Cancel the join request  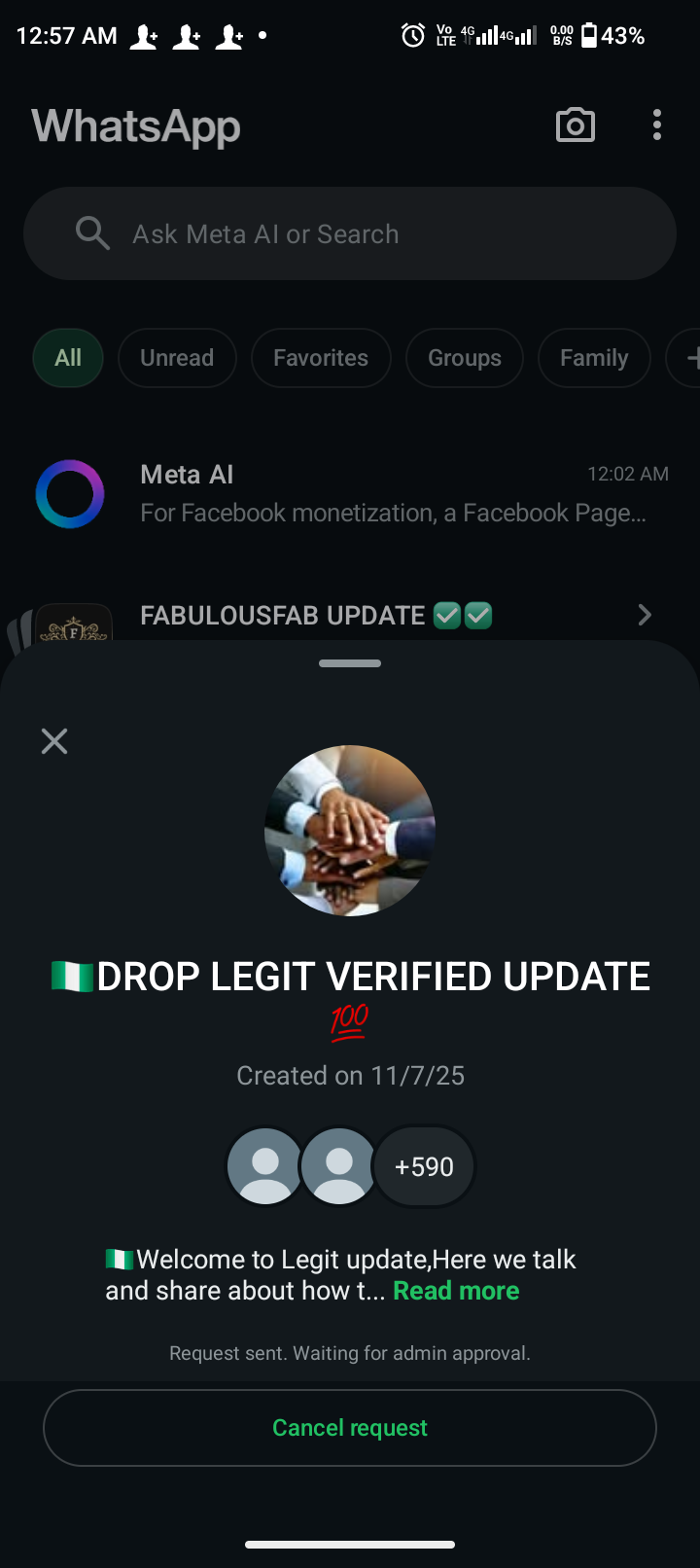tap(350, 1427)
